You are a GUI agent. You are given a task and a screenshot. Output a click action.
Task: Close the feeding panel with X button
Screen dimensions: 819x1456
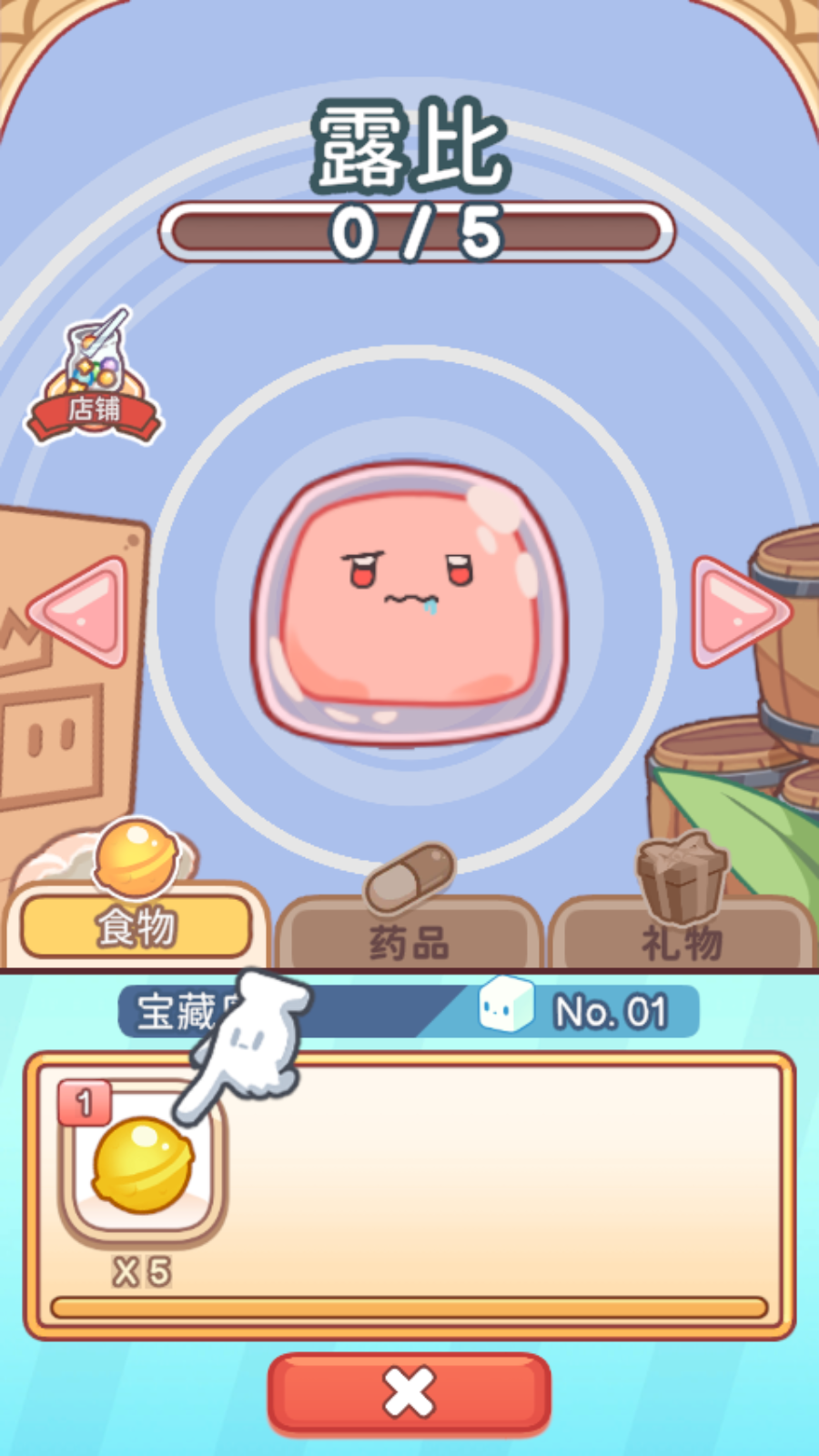(409, 1392)
